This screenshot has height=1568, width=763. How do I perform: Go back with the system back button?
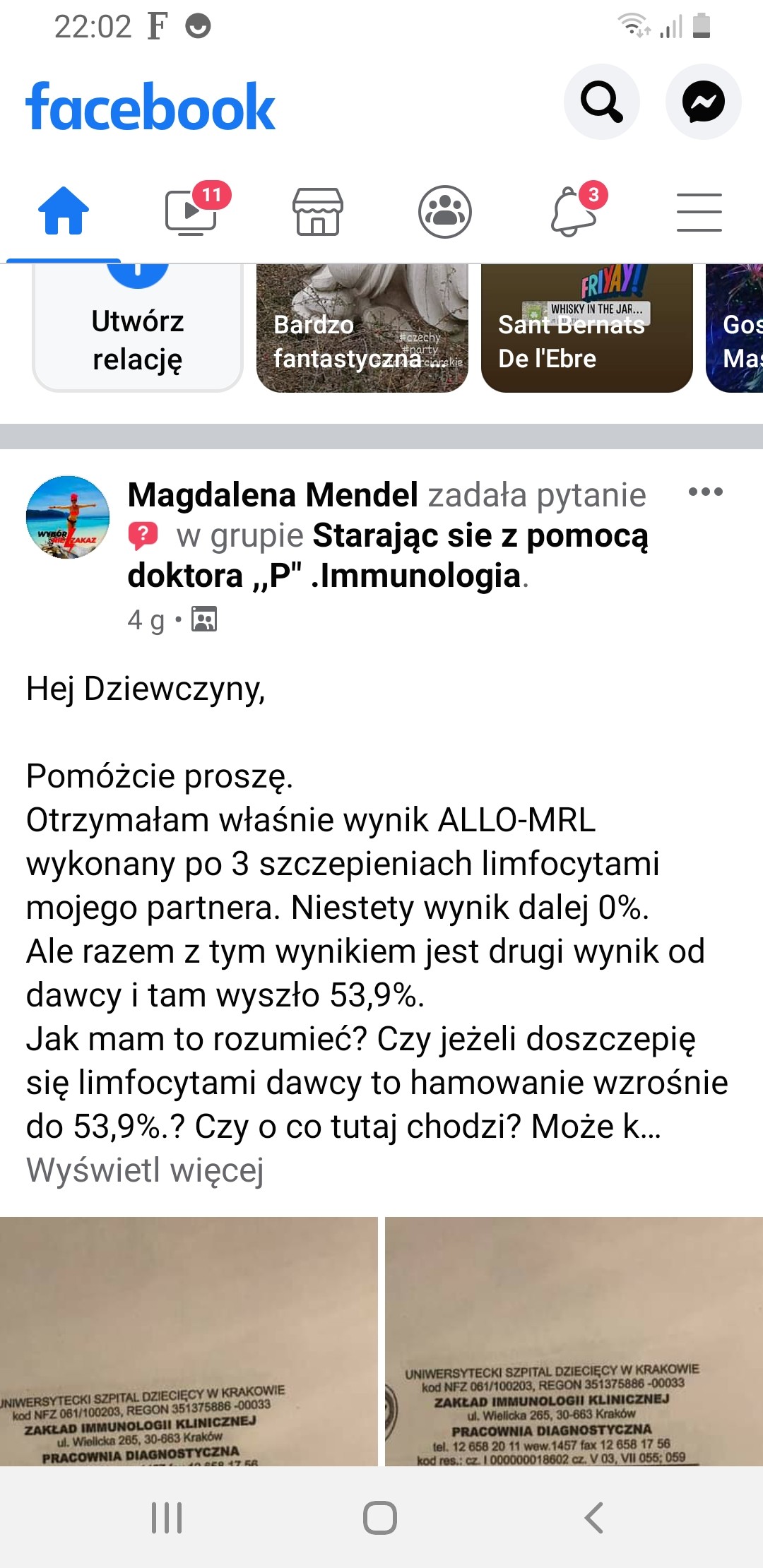pyautogui.click(x=593, y=1517)
